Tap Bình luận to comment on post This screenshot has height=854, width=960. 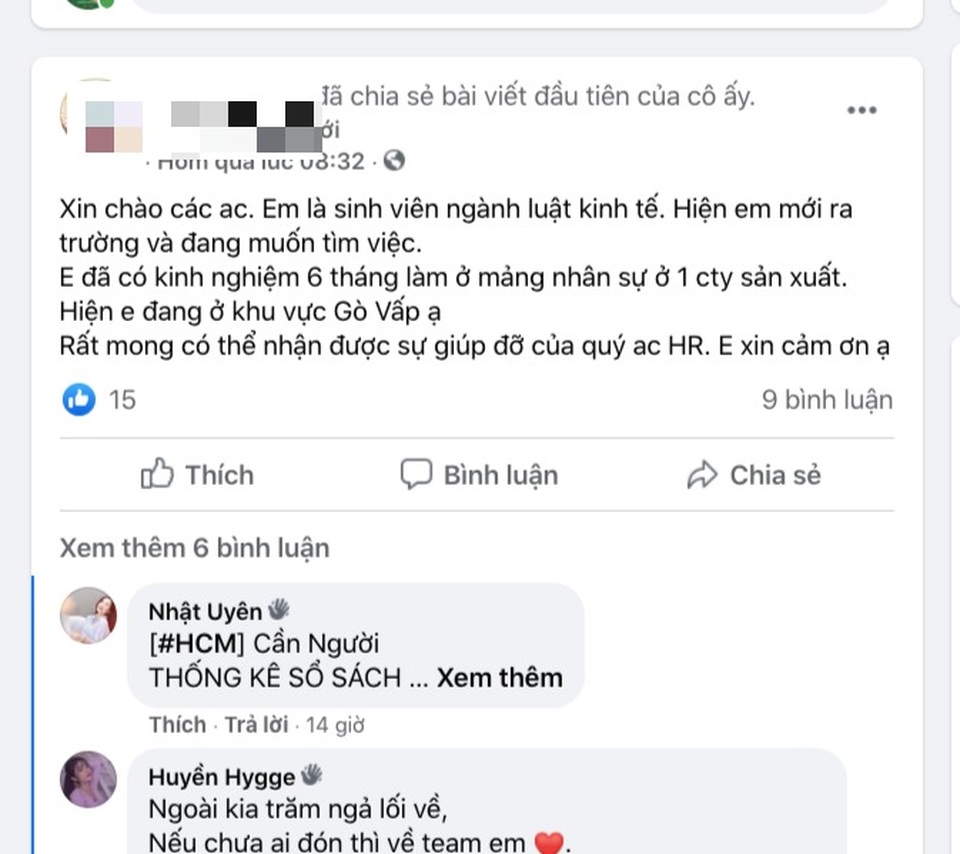coord(479,475)
